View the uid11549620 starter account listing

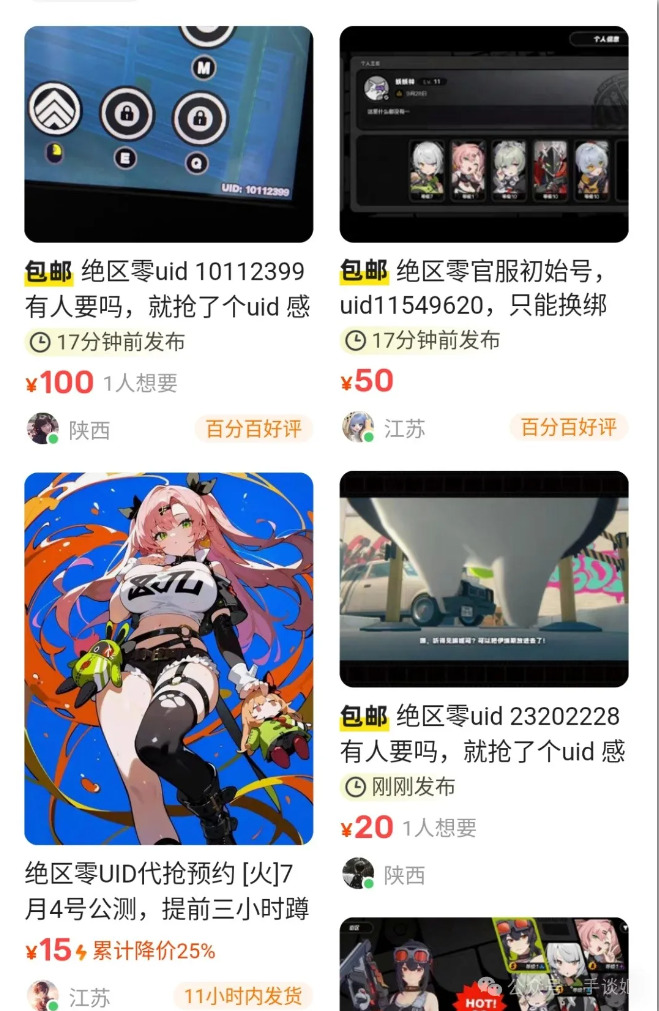484,135
